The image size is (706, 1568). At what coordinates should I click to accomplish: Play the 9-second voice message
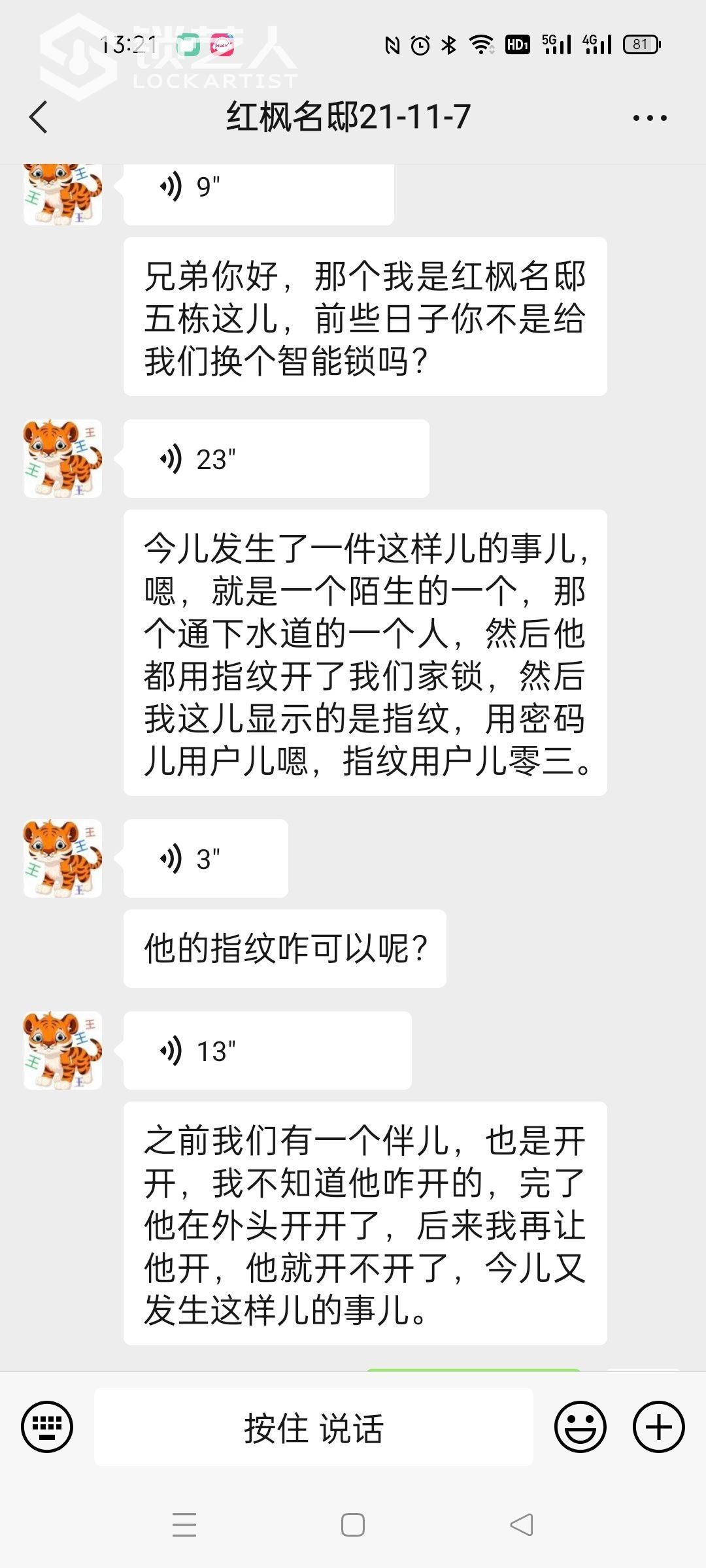(x=258, y=189)
